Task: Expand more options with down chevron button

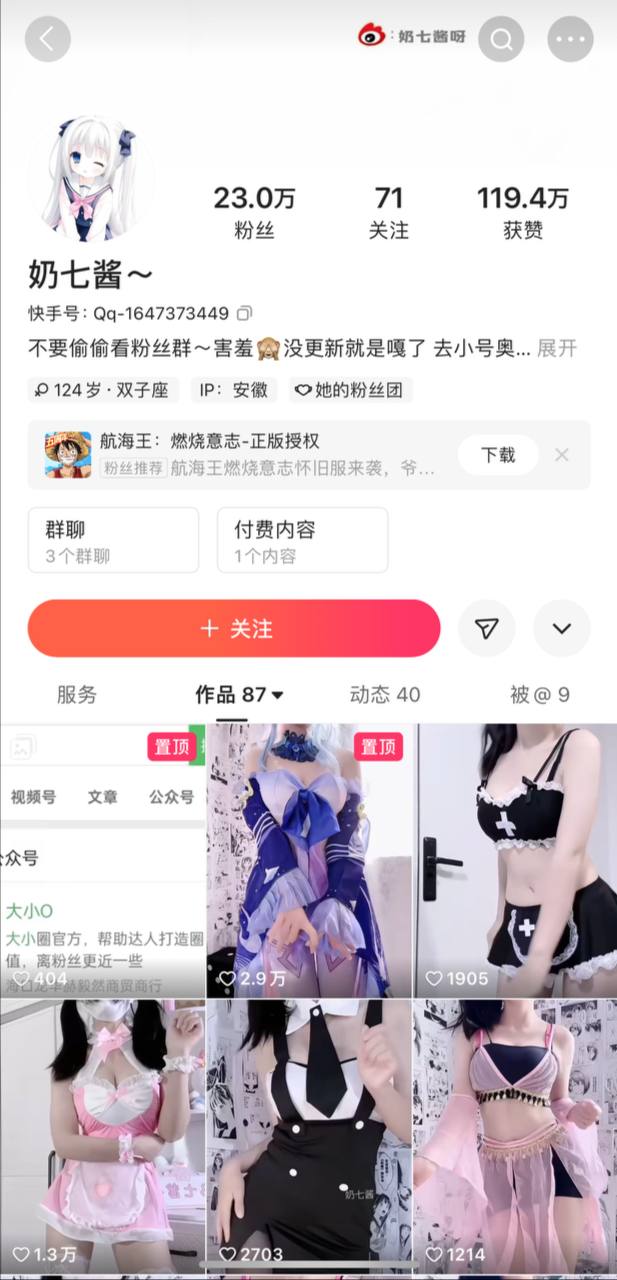Action: pos(561,628)
